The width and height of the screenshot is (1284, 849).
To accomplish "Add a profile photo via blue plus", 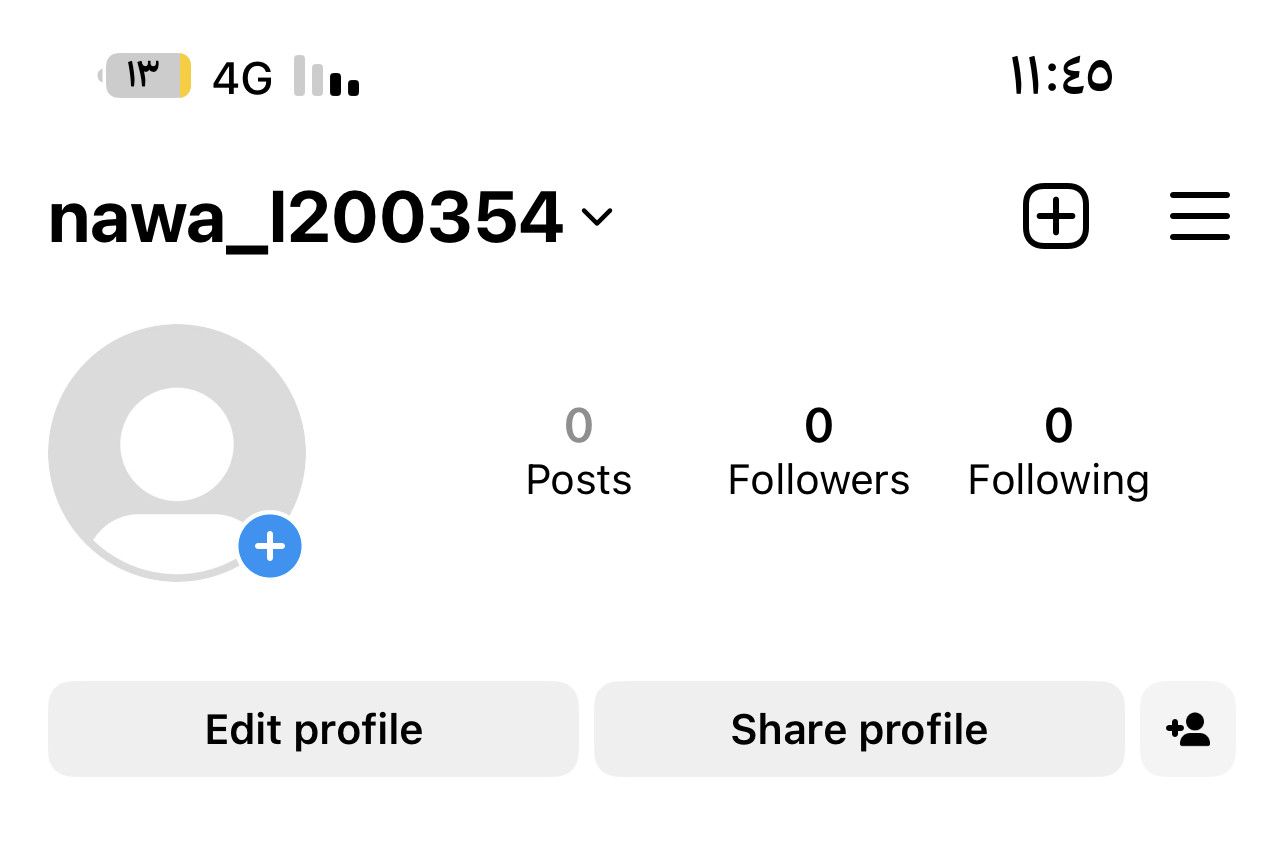I will point(270,547).
